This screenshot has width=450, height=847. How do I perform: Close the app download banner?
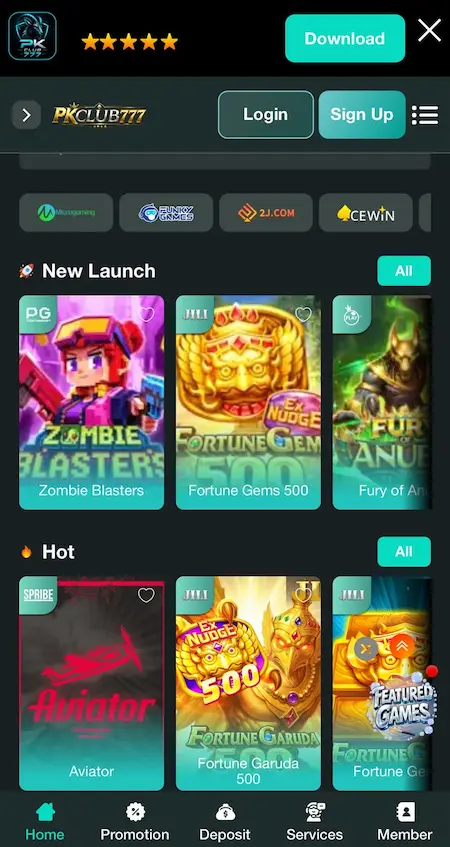tap(429, 30)
